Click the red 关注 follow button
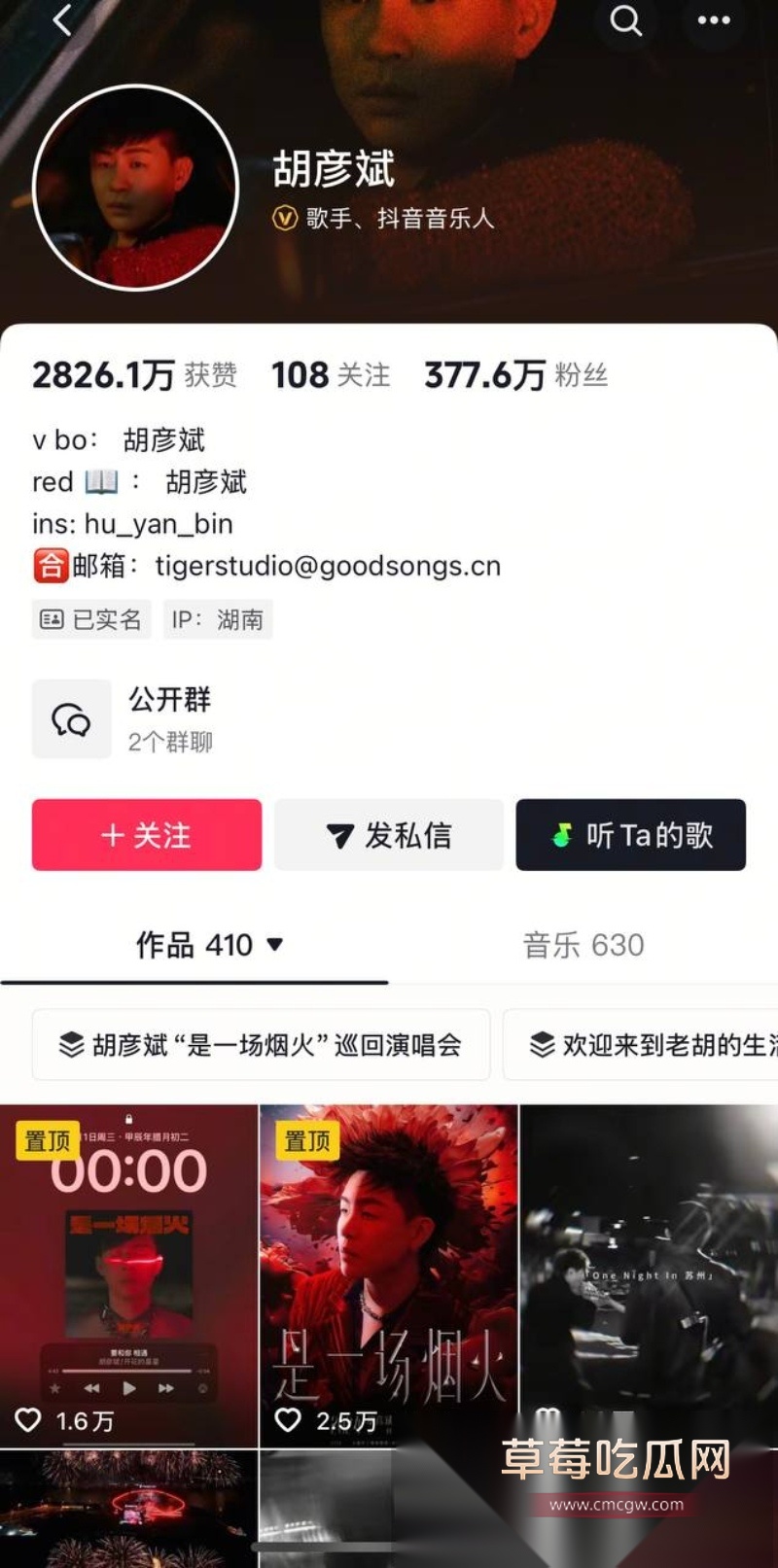The height and width of the screenshot is (1568, 778). click(146, 835)
